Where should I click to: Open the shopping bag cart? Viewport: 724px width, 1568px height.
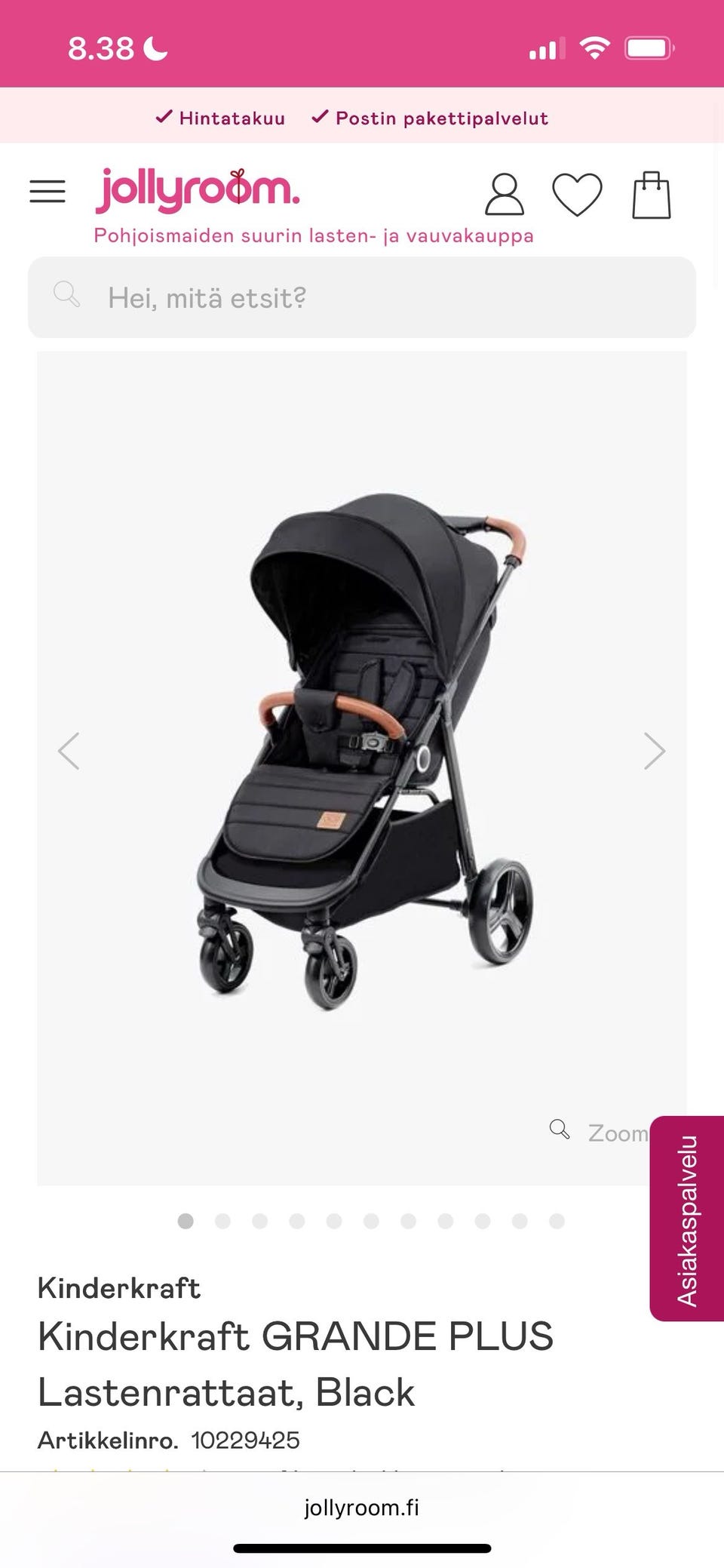(651, 195)
